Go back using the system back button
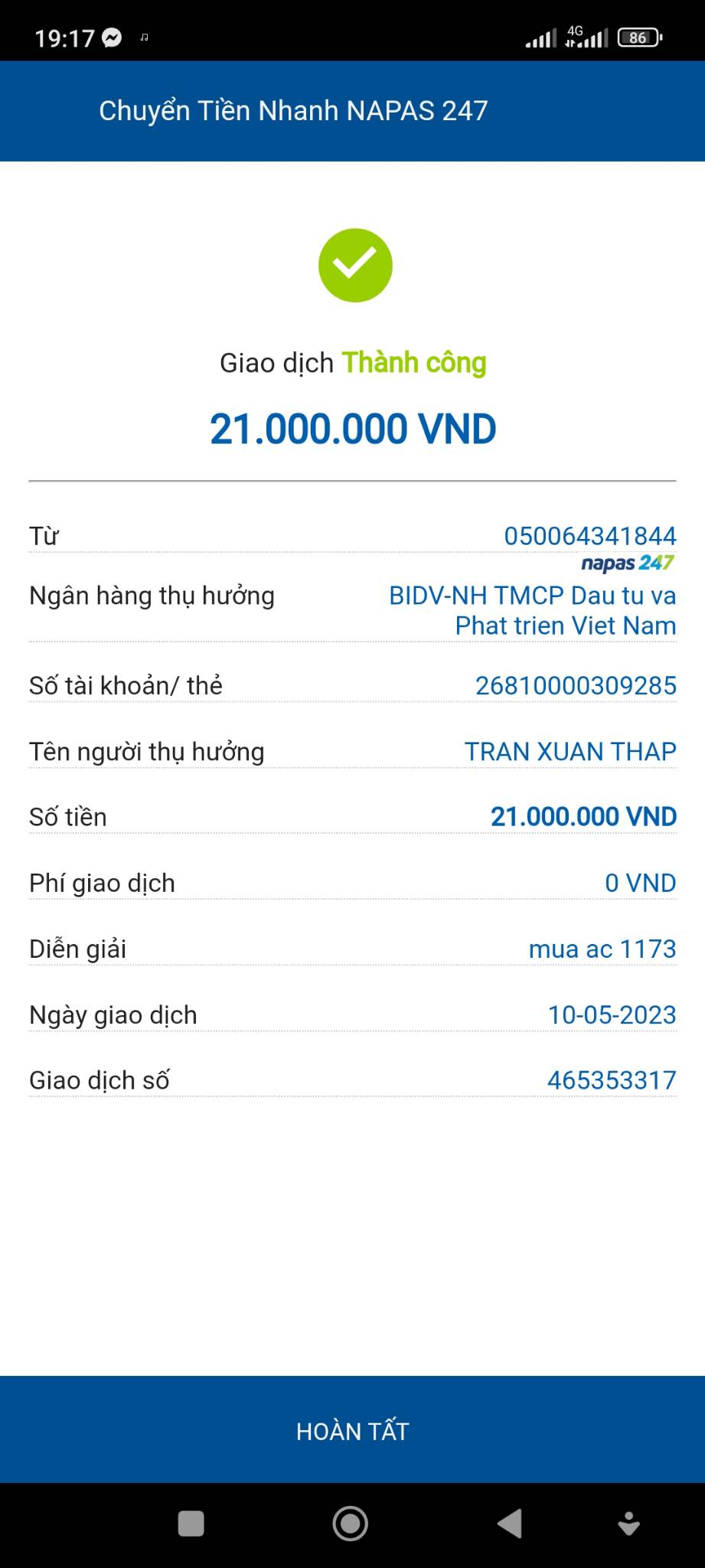 [510, 1524]
